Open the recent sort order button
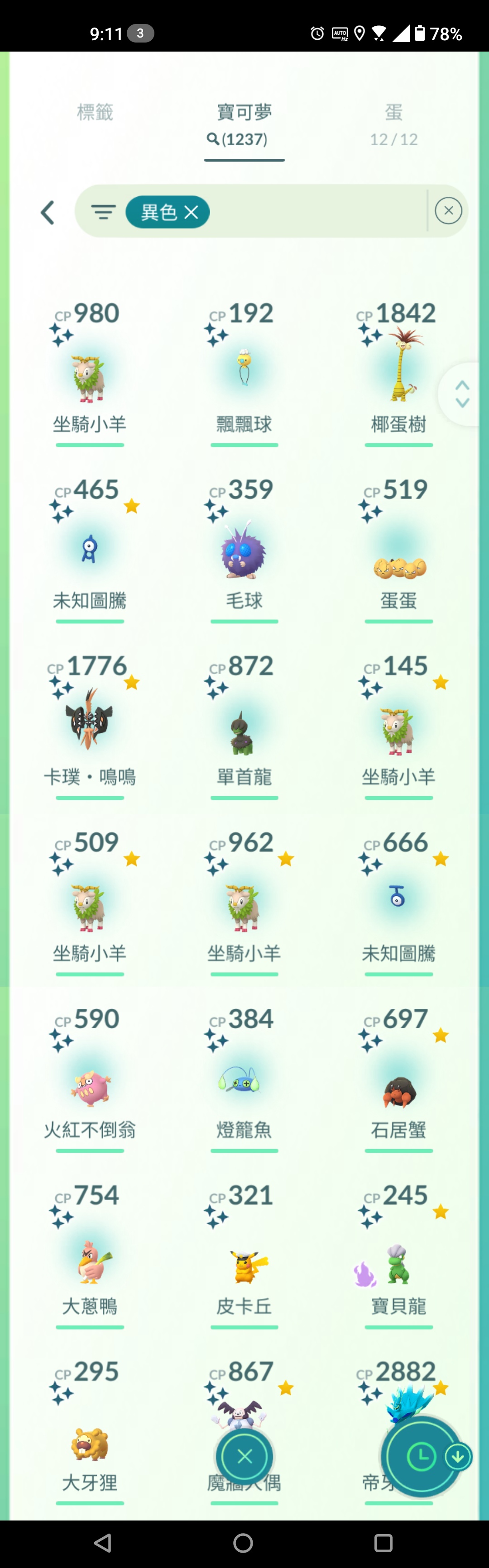Image resolution: width=489 pixels, height=1568 pixels. [x=422, y=1457]
